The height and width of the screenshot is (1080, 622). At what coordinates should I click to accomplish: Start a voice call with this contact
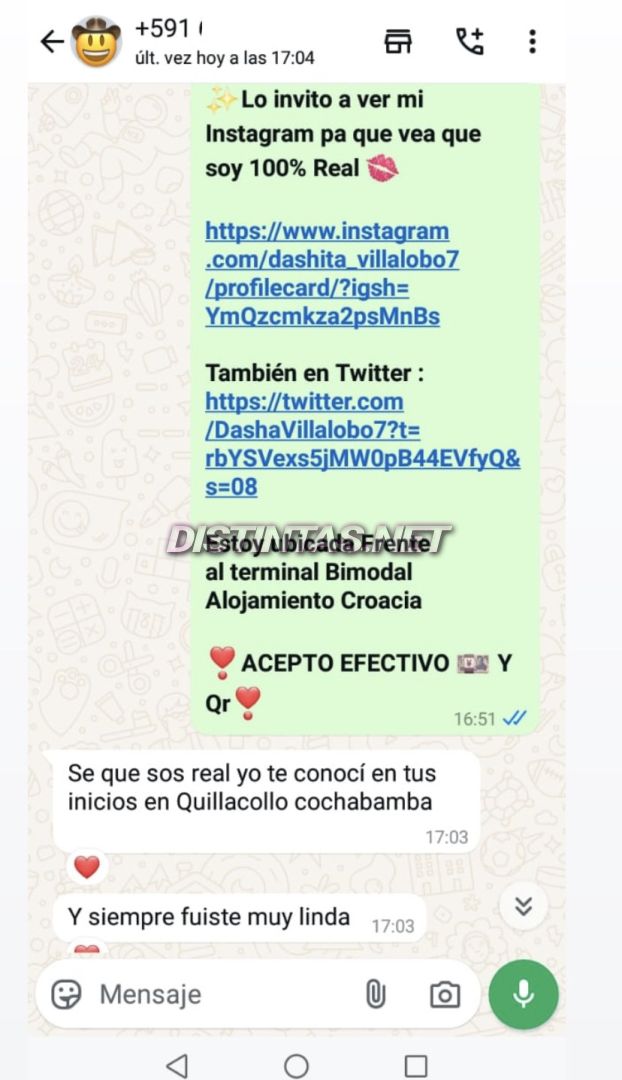tap(469, 41)
